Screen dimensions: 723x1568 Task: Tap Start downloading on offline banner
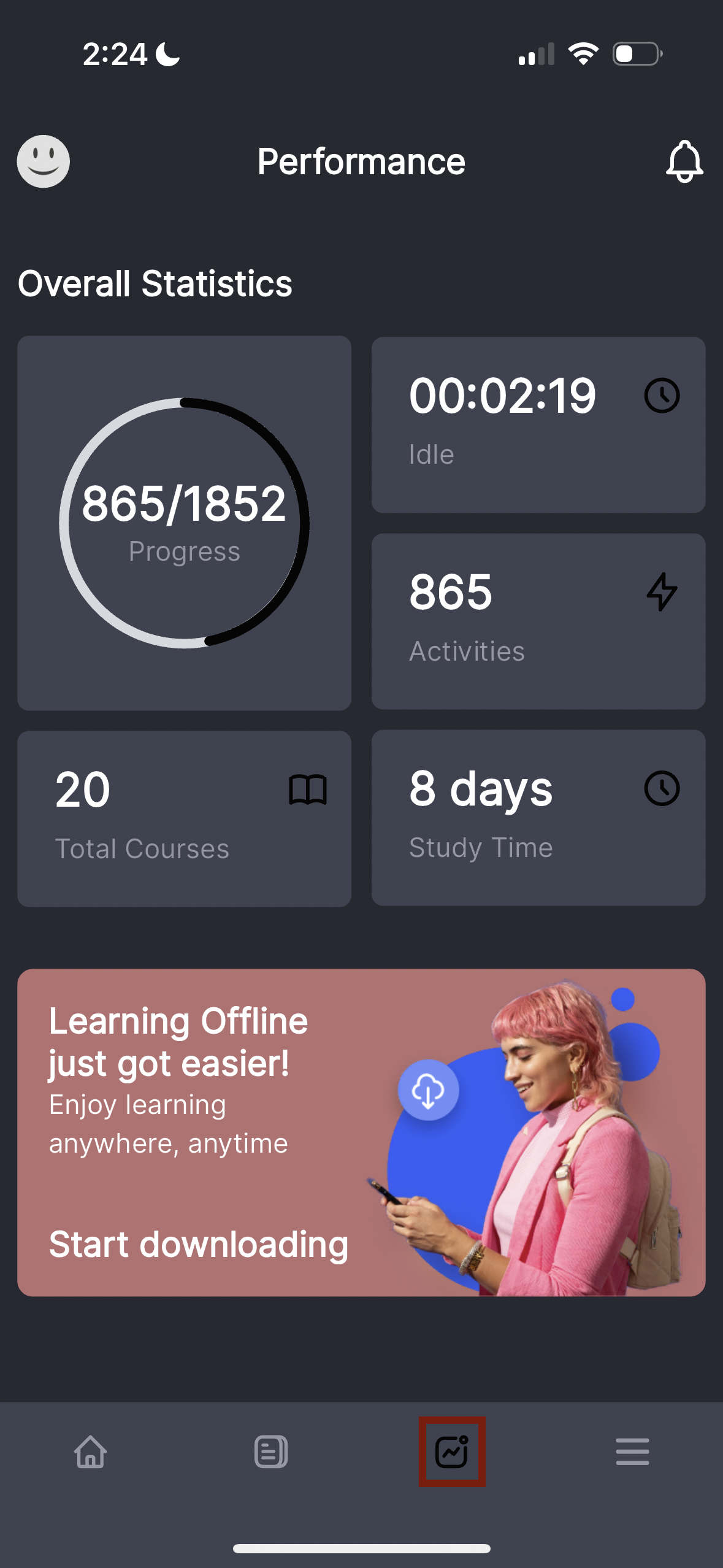[x=199, y=1244]
